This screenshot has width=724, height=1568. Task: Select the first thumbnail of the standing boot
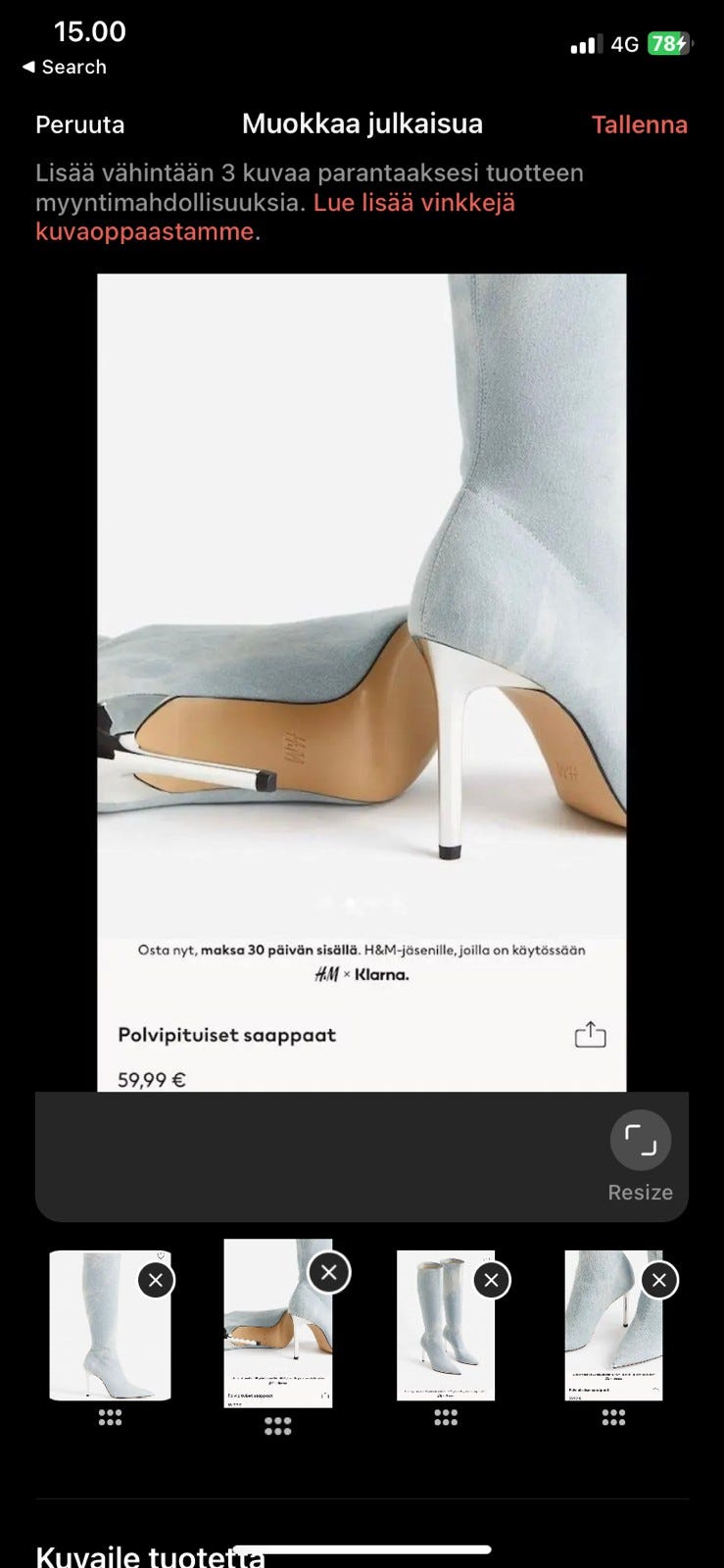[110, 1325]
